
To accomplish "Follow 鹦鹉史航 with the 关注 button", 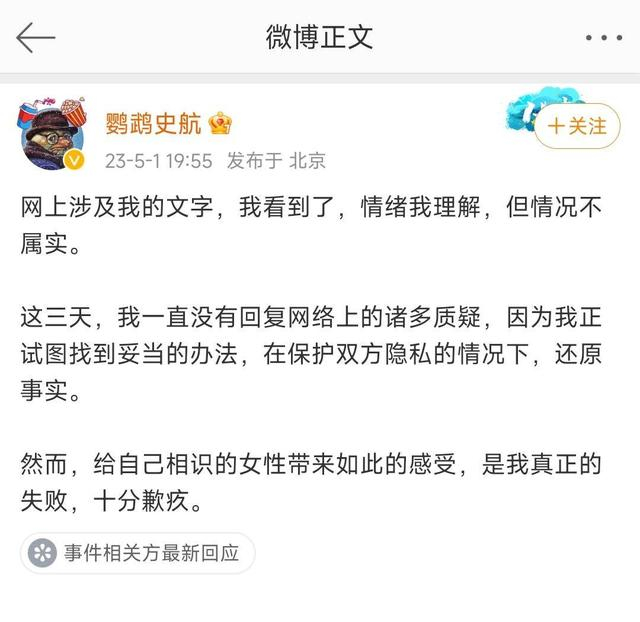I will pyautogui.click(x=577, y=126).
